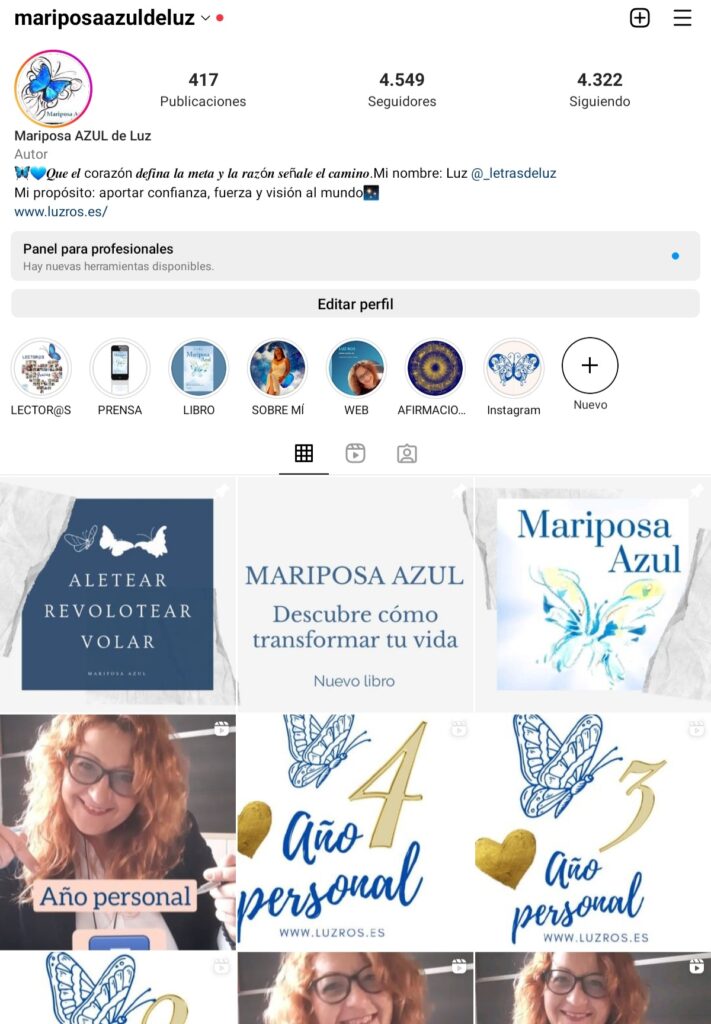The height and width of the screenshot is (1024, 711).
Task: View the SOBRE MÍ highlight
Action: (278, 369)
